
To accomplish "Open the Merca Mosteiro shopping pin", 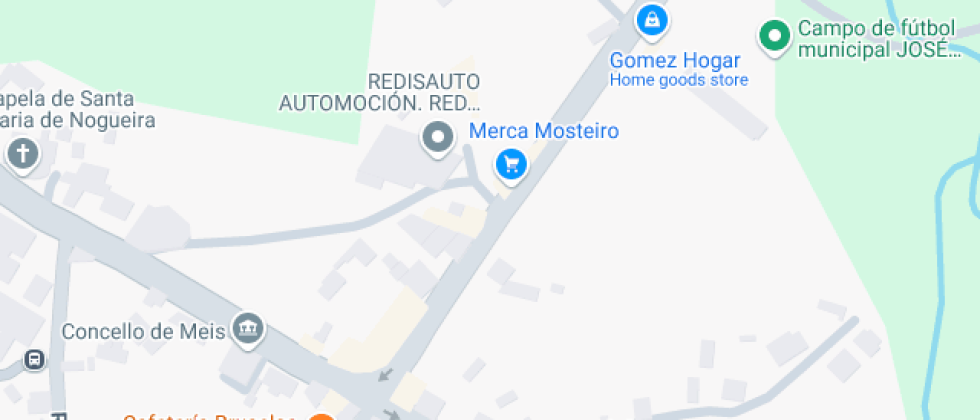I will pyautogui.click(x=511, y=163).
